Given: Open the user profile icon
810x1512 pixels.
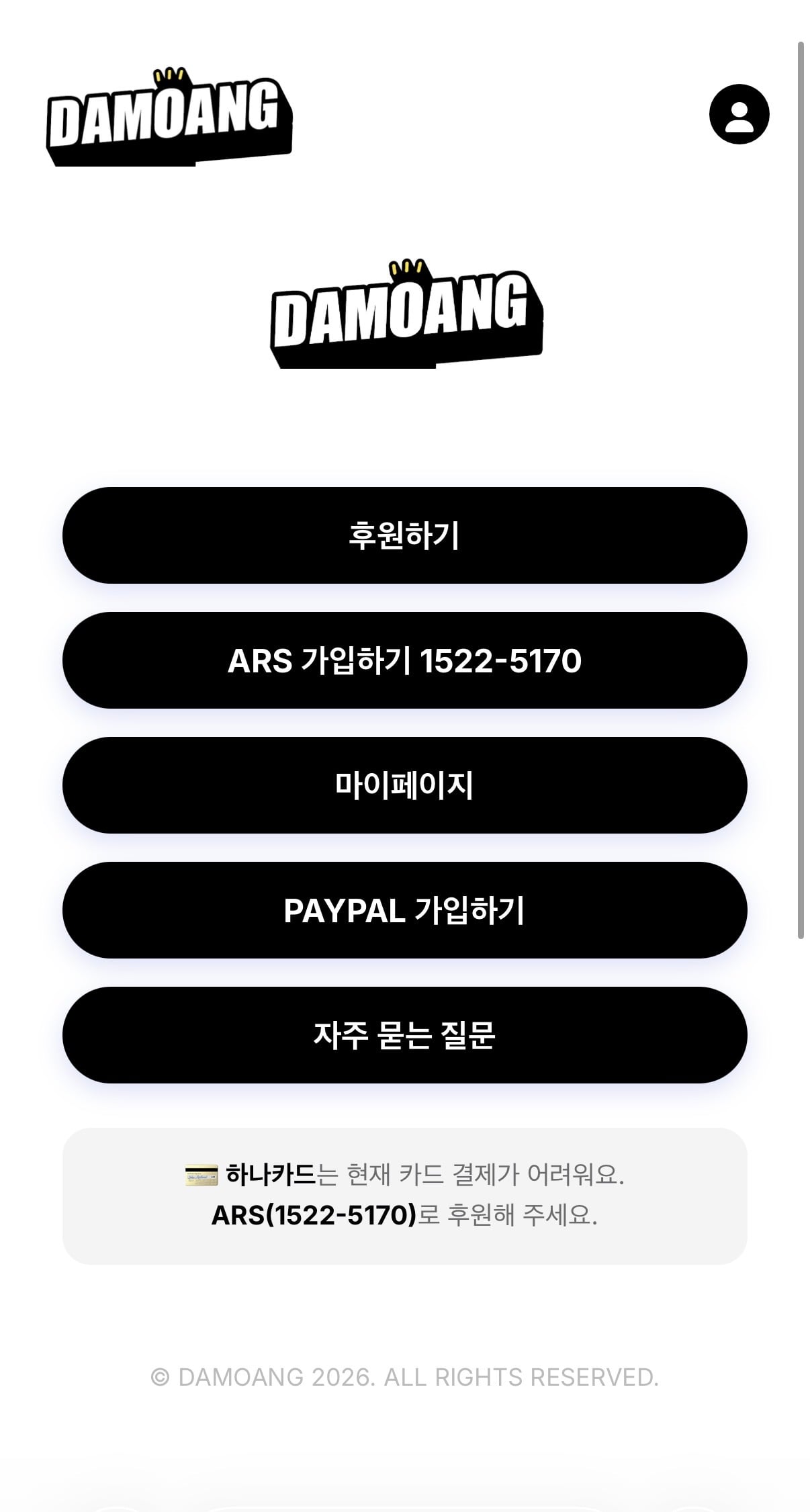Looking at the screenshot, I should pos(739,114).
